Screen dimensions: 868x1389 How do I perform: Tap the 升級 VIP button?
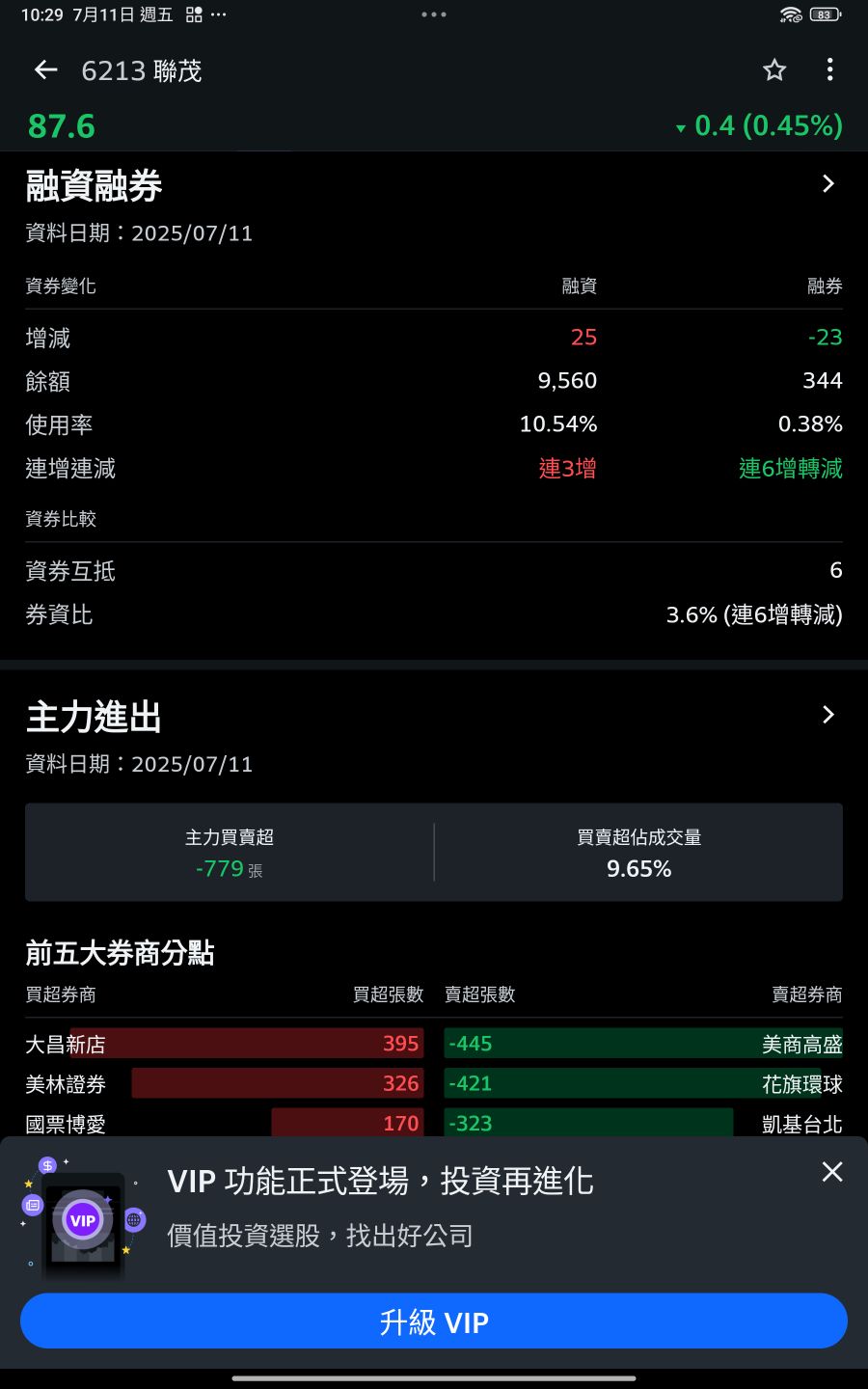click(434, 1321)
